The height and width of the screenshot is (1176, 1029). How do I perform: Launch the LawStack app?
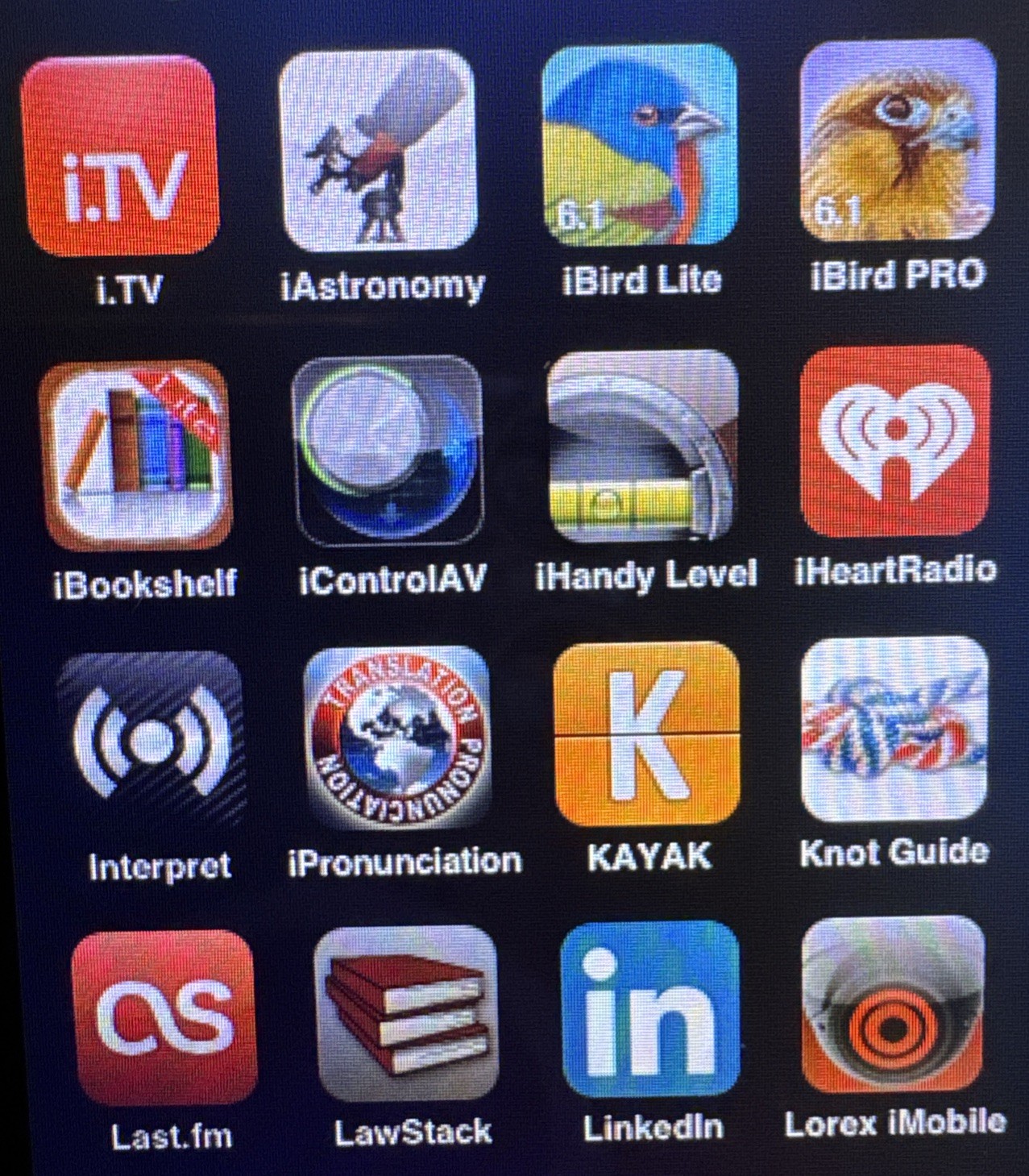[x=407, y=1013]
